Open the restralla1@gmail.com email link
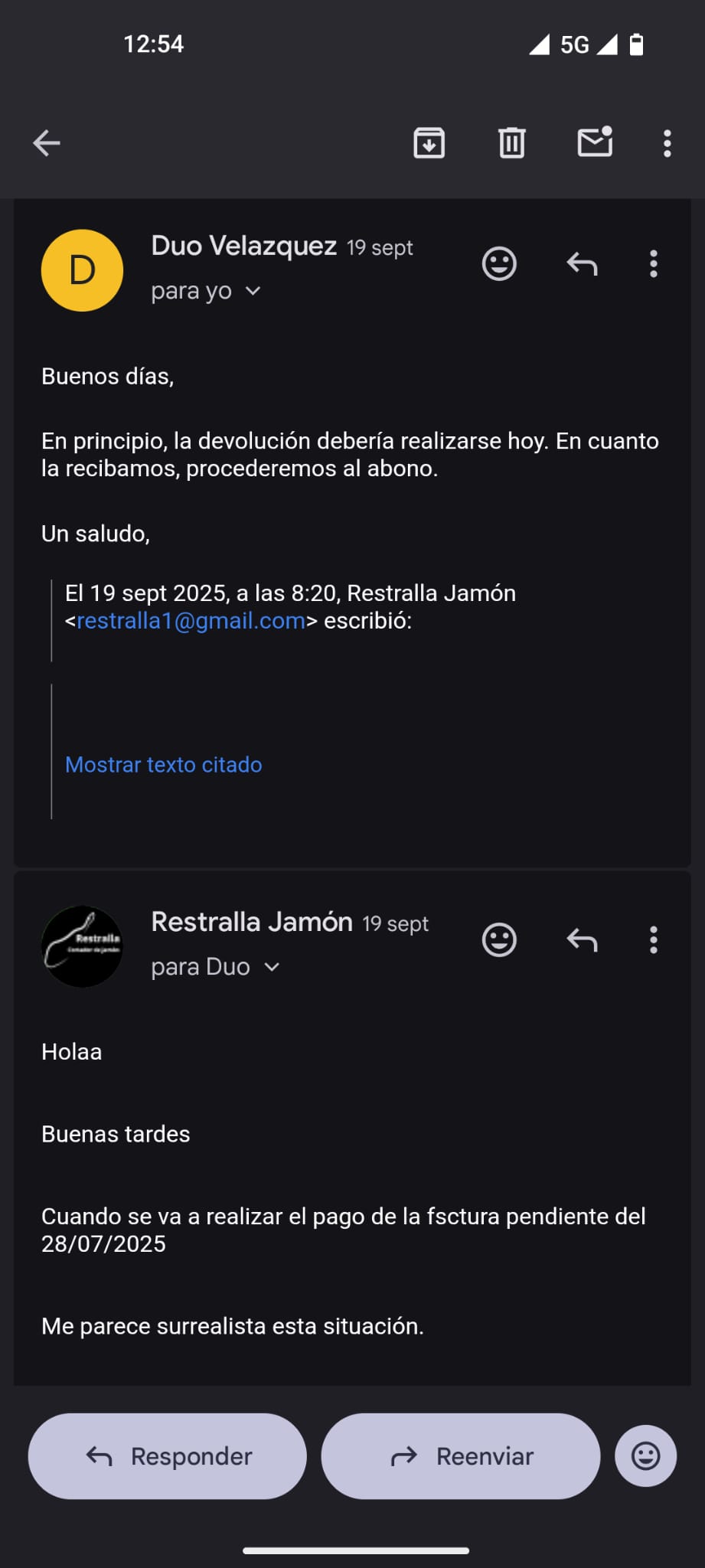This screenshot has height=1568, width=705. [191, 621]
